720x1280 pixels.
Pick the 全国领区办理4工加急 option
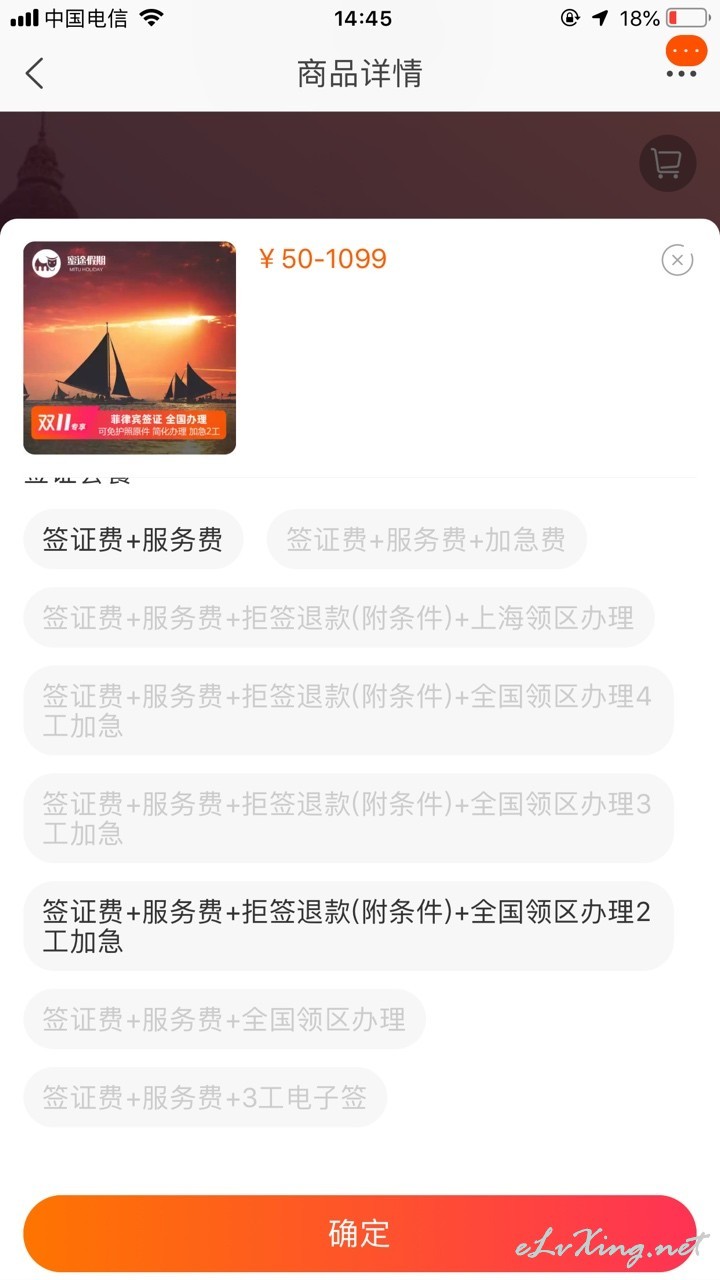[348, 711]
